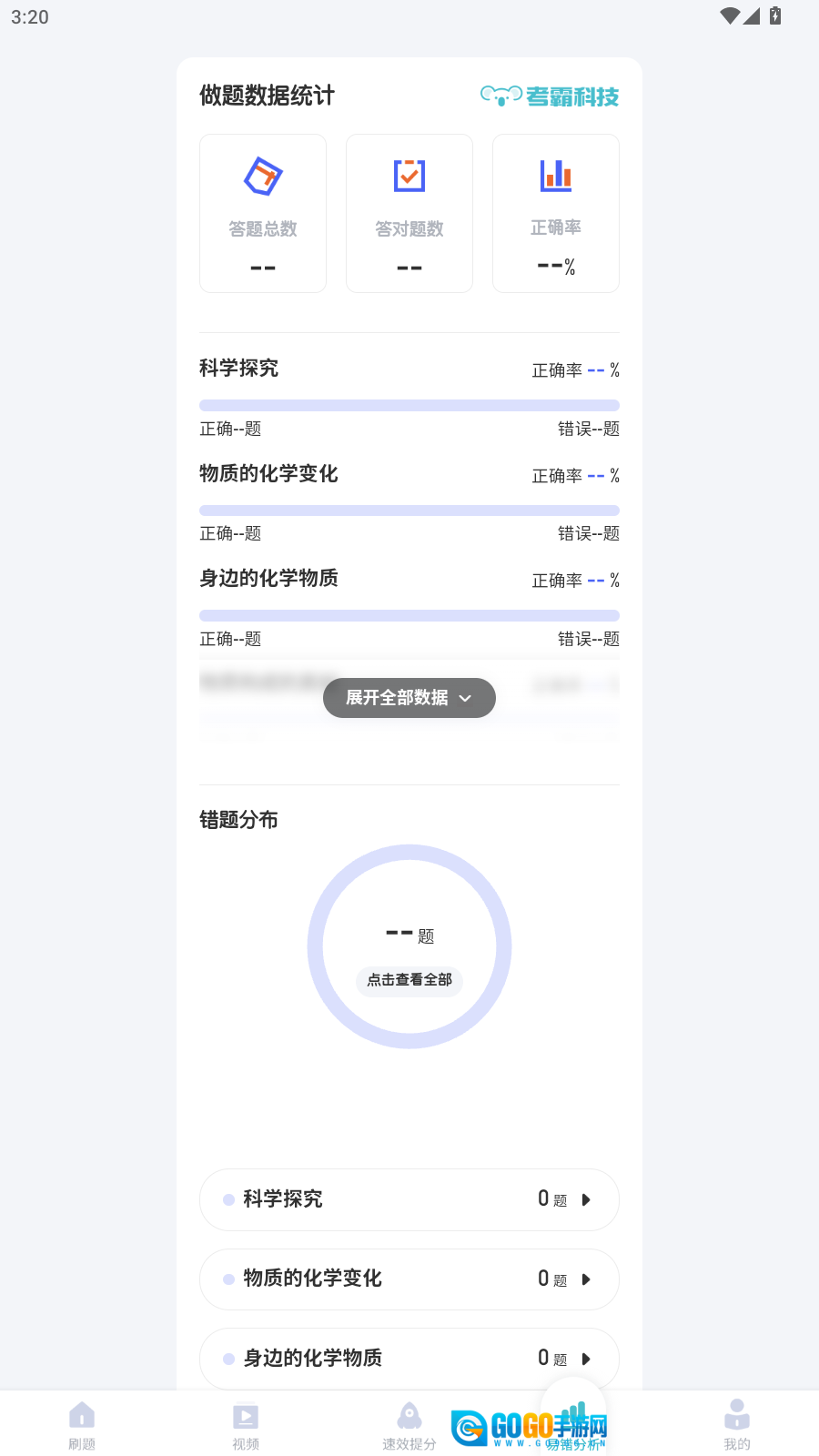Open 科学探究 wrong questions row
The image size is (819, 1456).
409,1199
